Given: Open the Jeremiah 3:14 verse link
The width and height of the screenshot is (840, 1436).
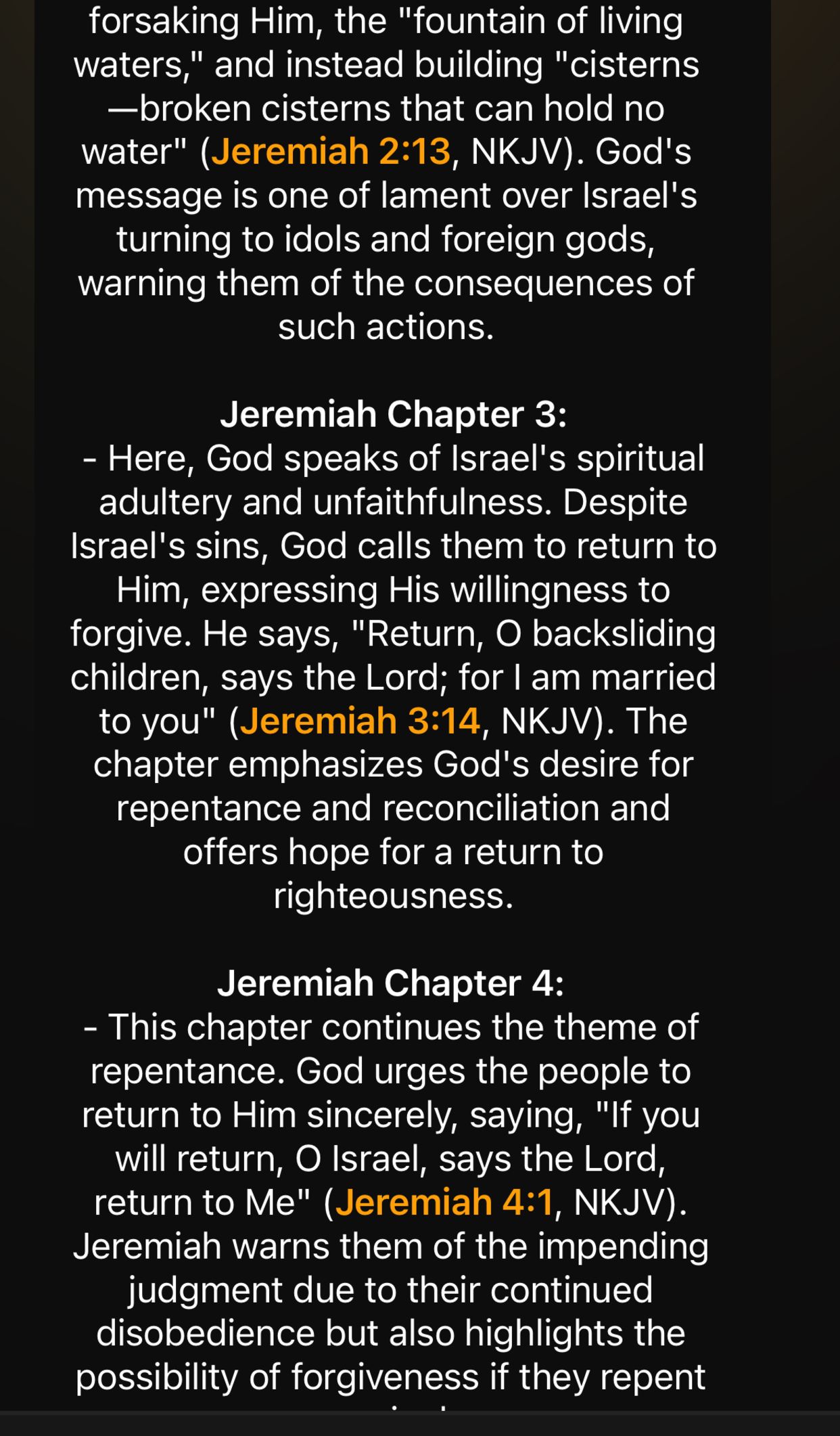Looking at the screenshot, I should [360, 721].
